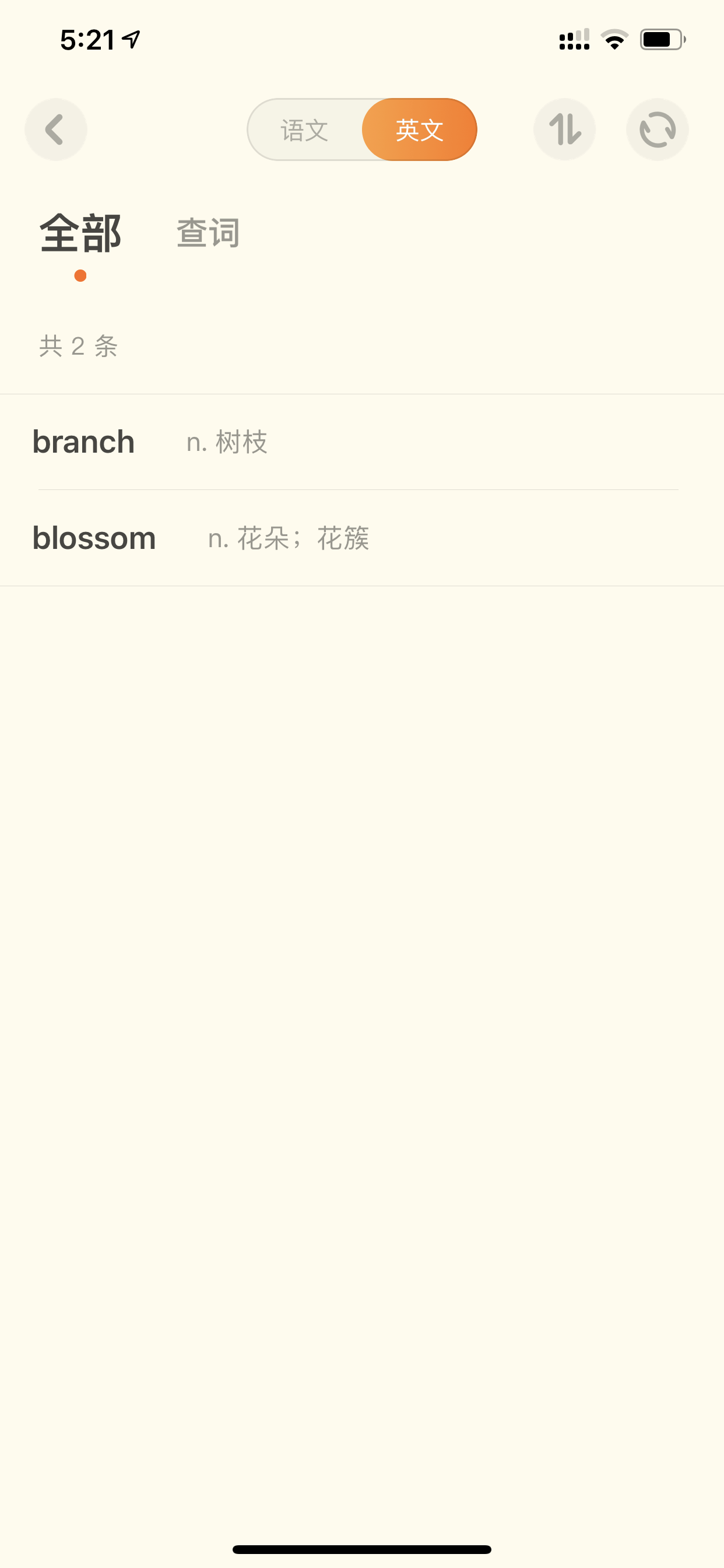The width and height of the screenshot is (724, 1568).
Task: Open the word entry blossom
Action: click(x=362, y=538)
